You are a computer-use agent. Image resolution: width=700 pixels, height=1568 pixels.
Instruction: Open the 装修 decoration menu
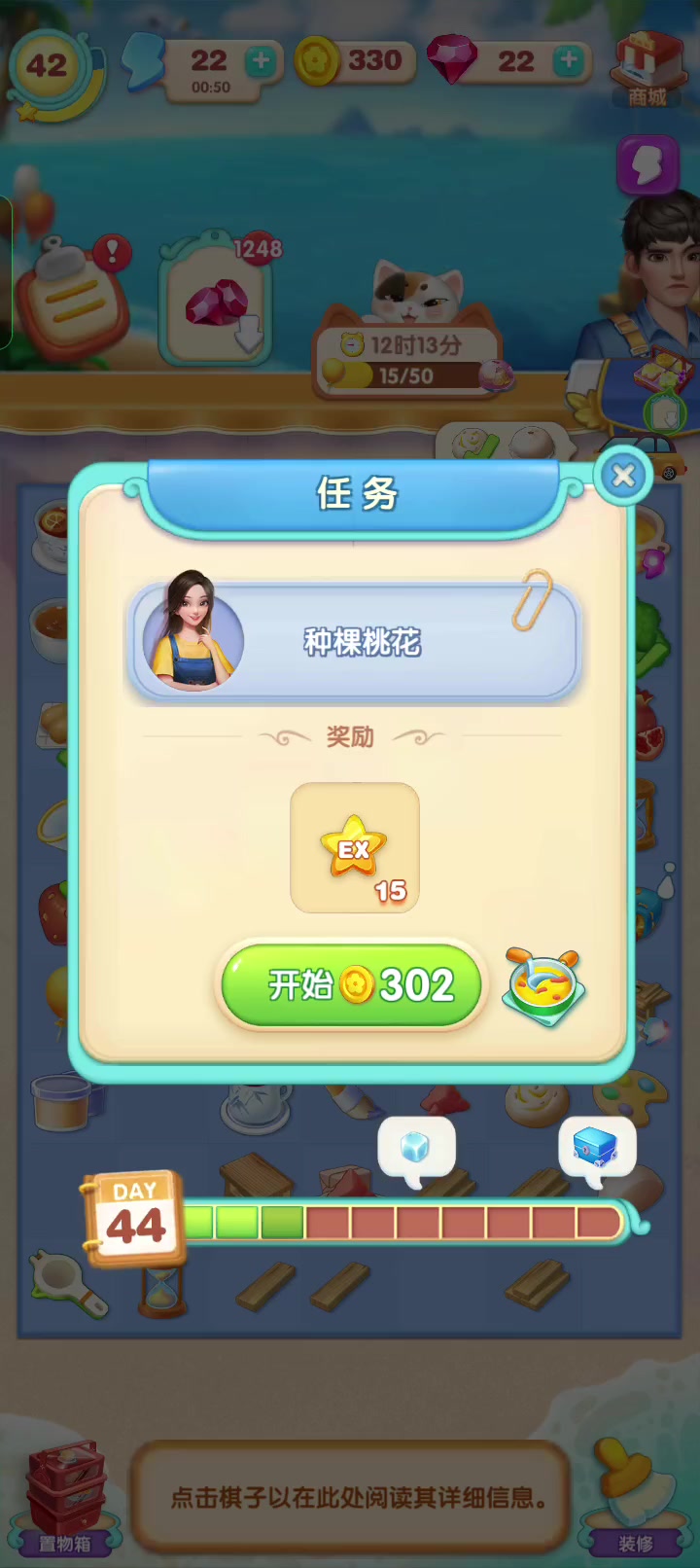pyautogui.click(x=635, y=1498)
